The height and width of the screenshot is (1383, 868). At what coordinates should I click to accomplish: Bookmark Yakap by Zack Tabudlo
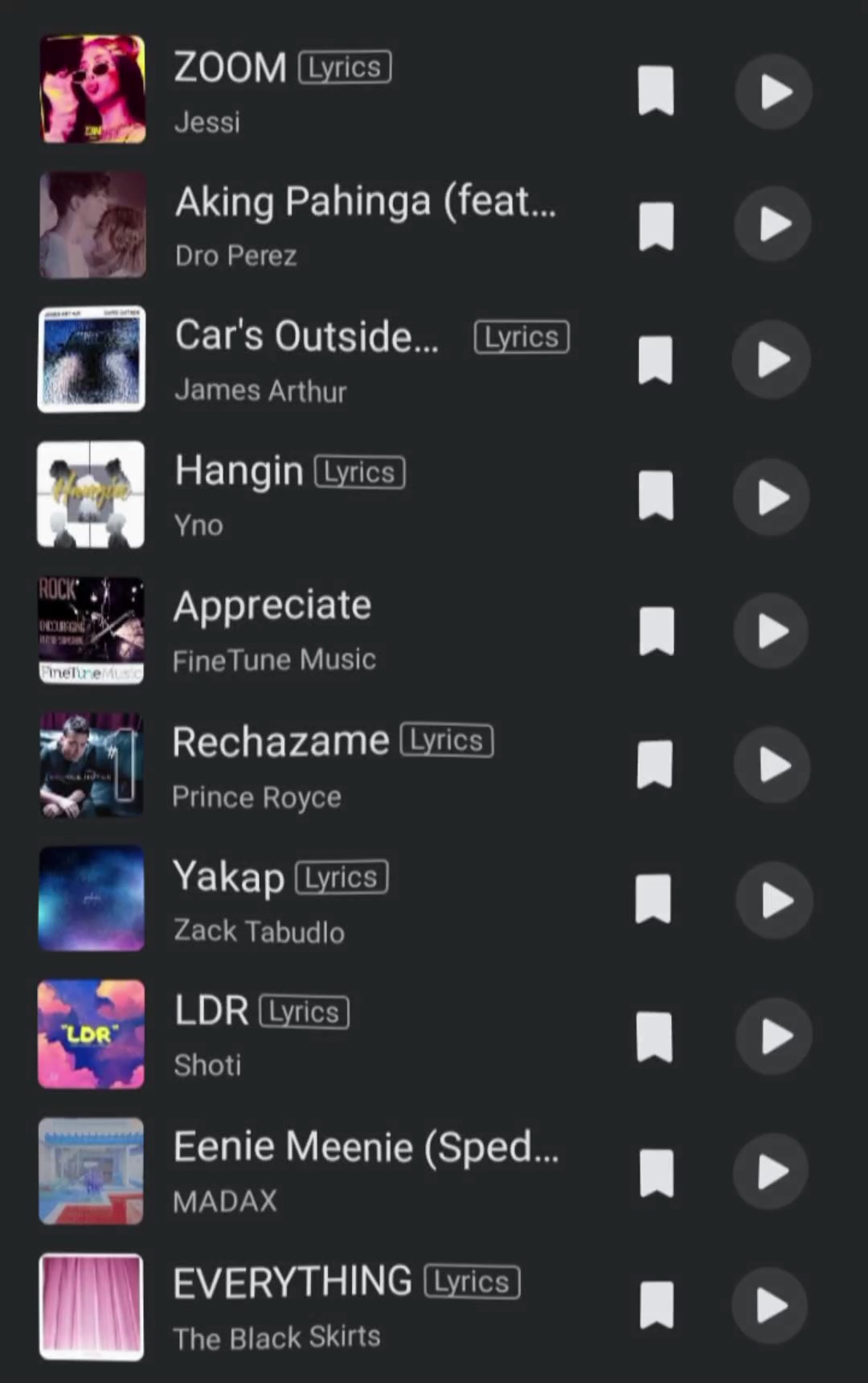(653, 898)
